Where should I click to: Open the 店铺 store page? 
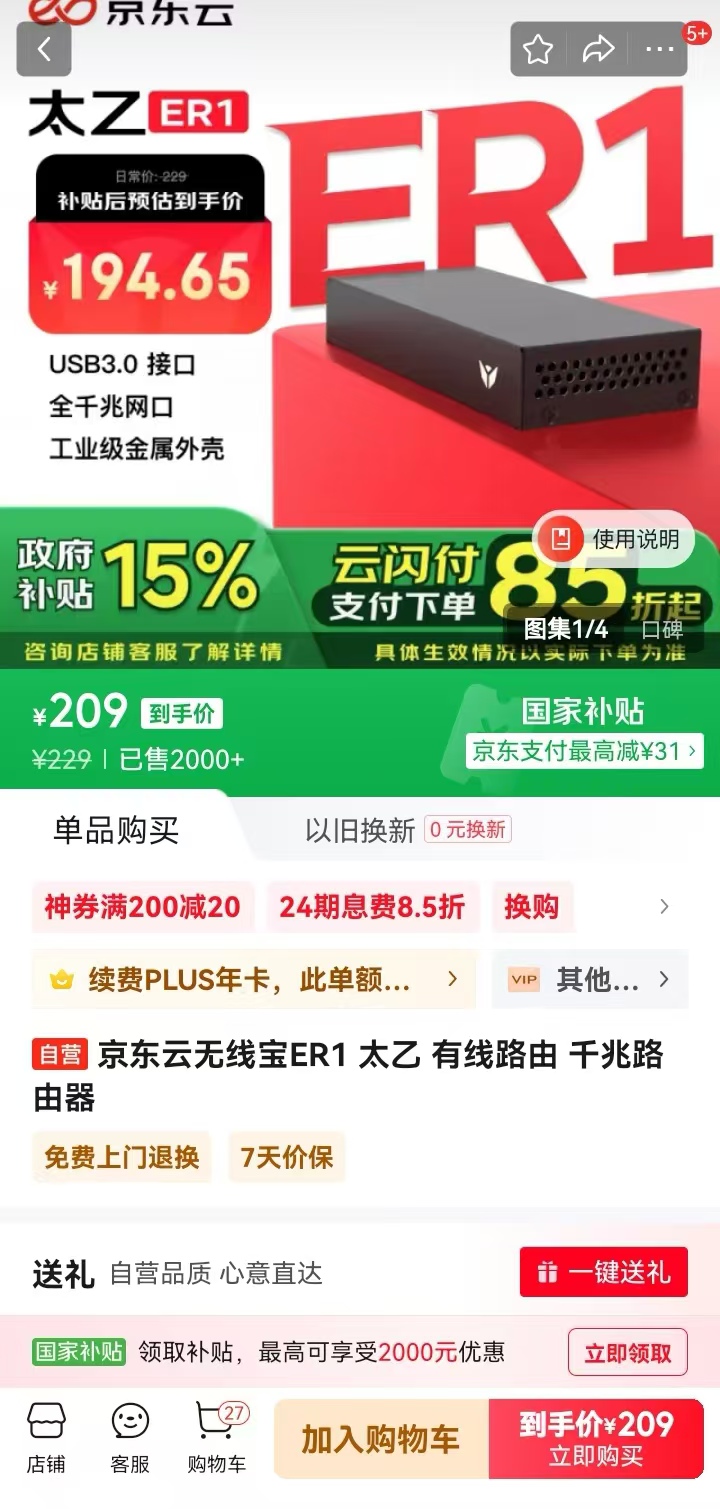[x=46, y=1438]
